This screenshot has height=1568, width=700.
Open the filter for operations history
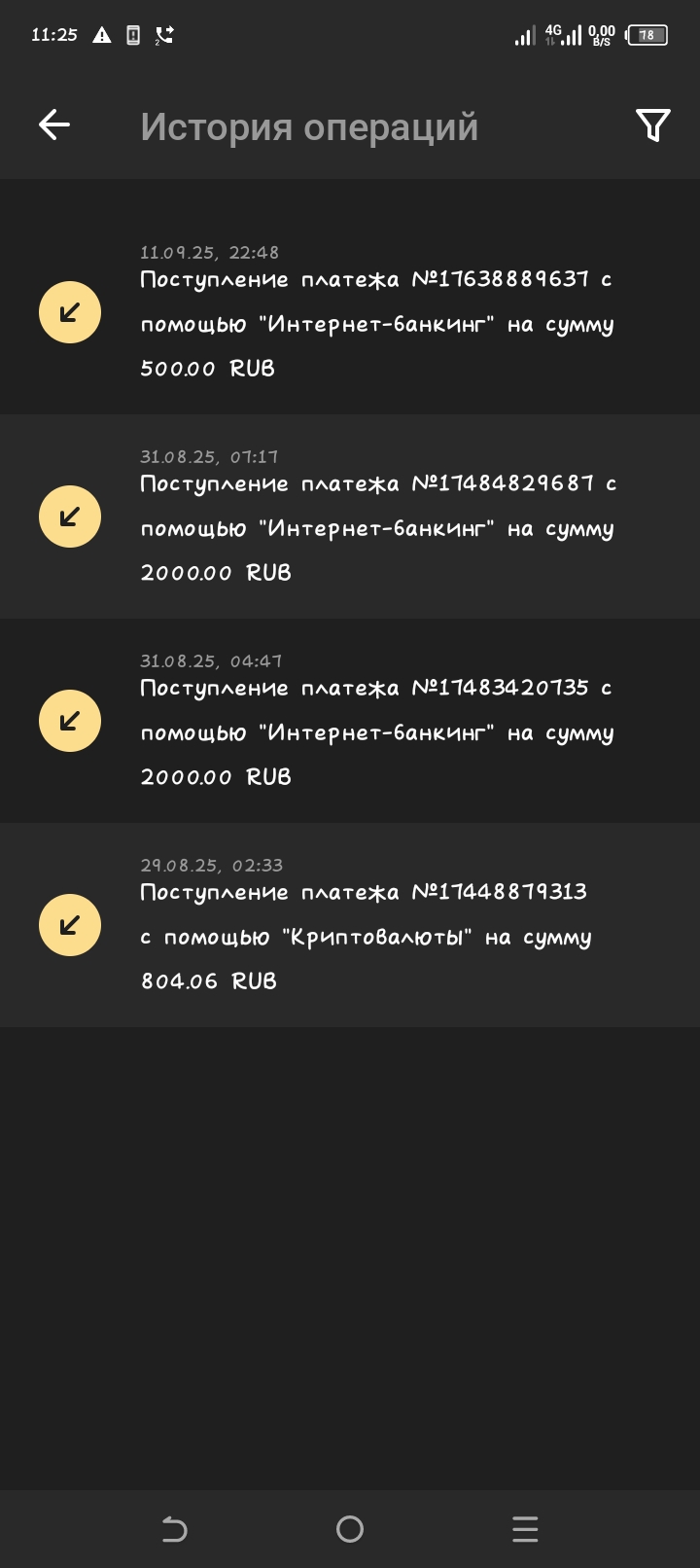pyautogui.click(x=652, y=125)
